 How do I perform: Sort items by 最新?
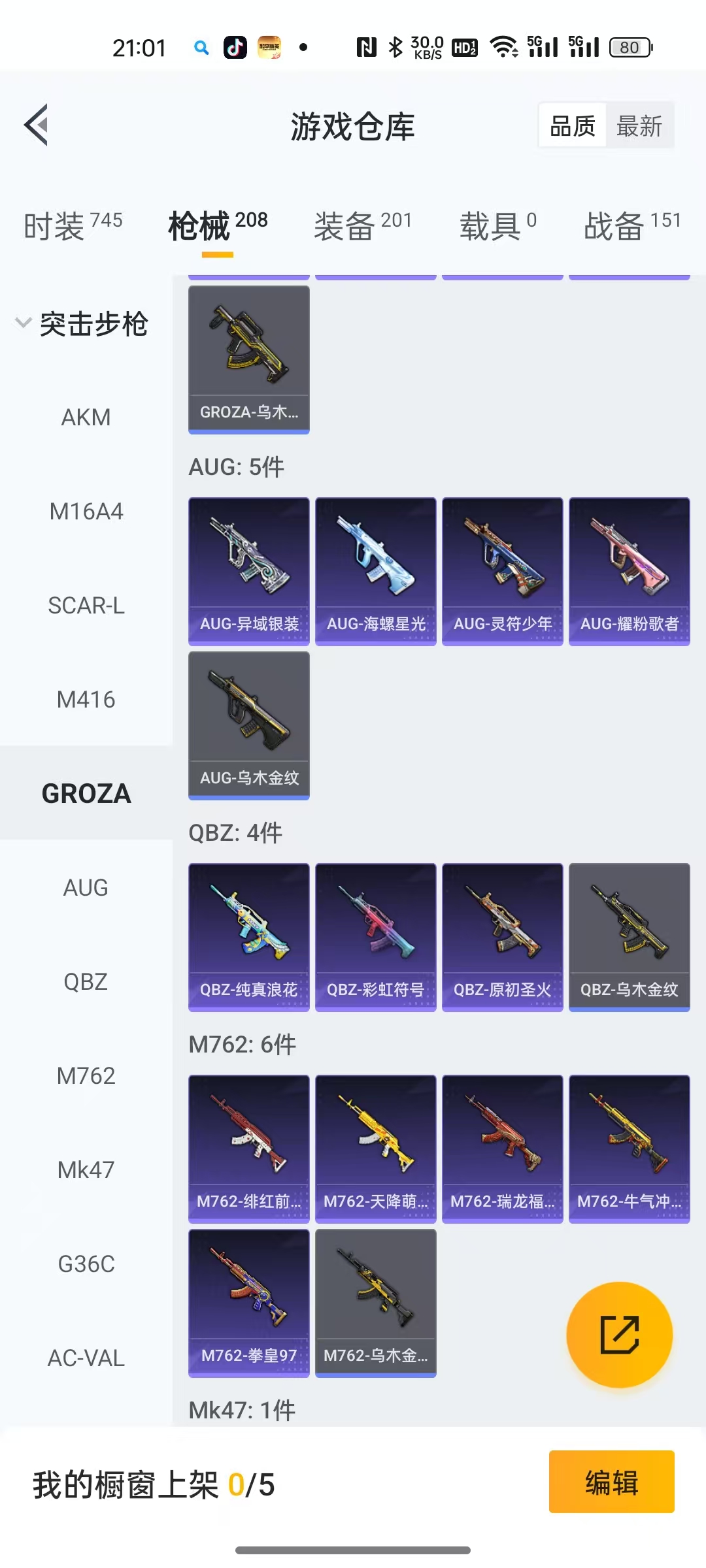click(x=639, y=125)
